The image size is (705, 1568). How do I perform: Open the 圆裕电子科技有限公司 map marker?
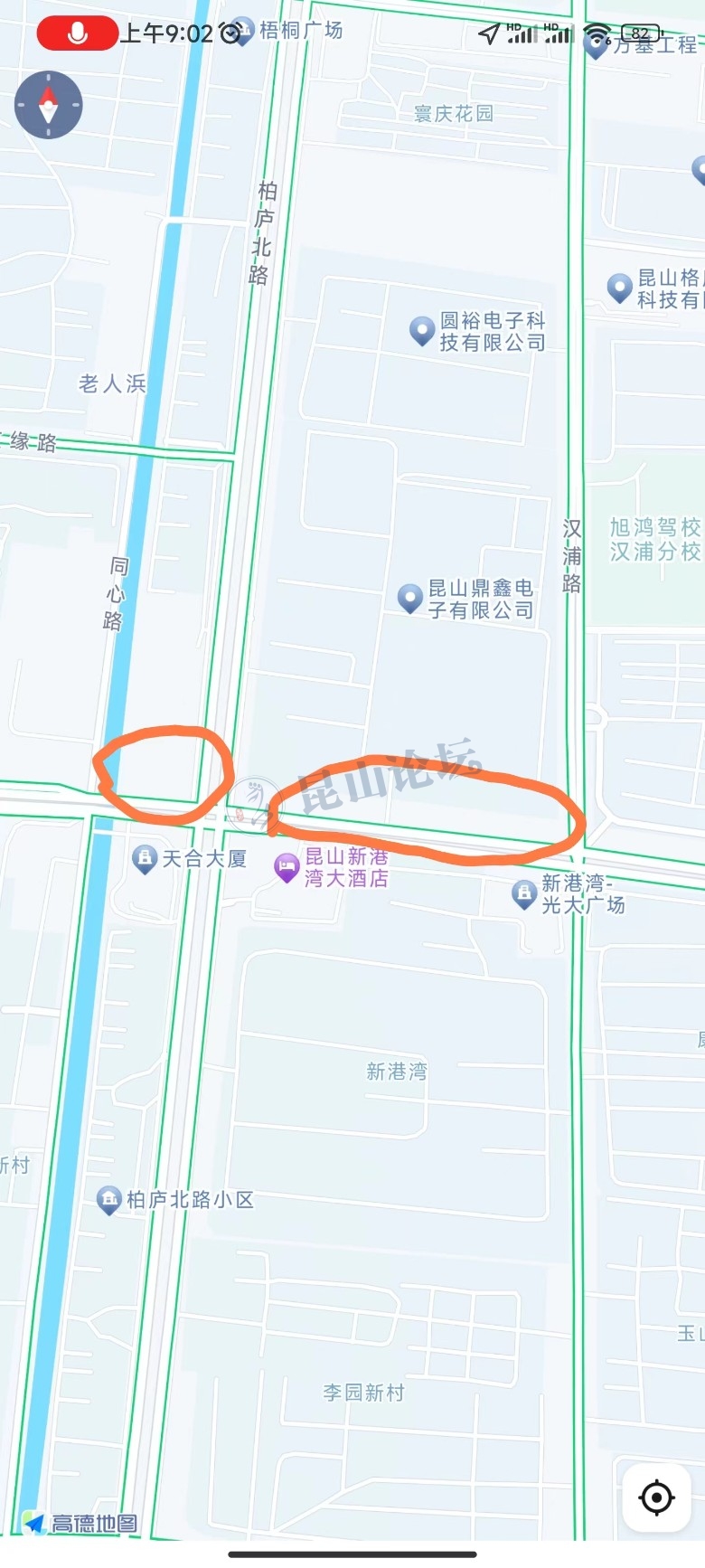click(x=422, y=330)
